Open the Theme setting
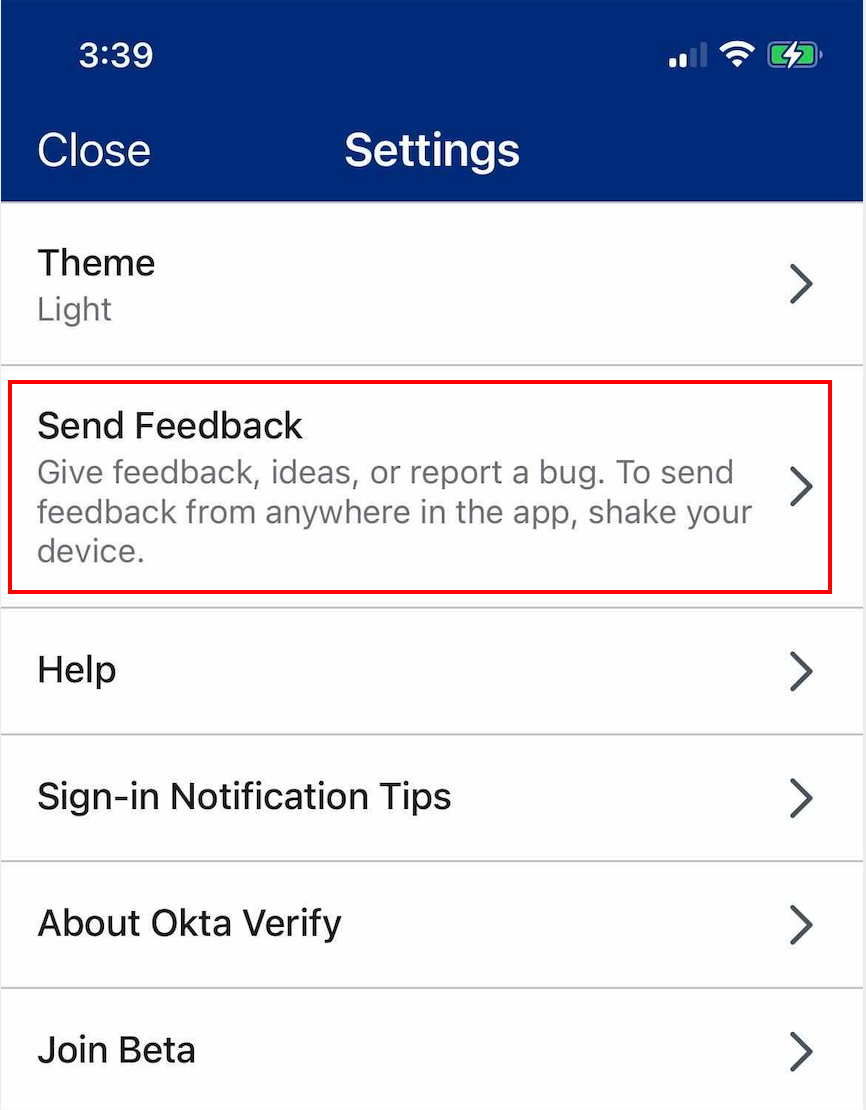Screen dimensions: 866x1110 [x=420, y=285]
